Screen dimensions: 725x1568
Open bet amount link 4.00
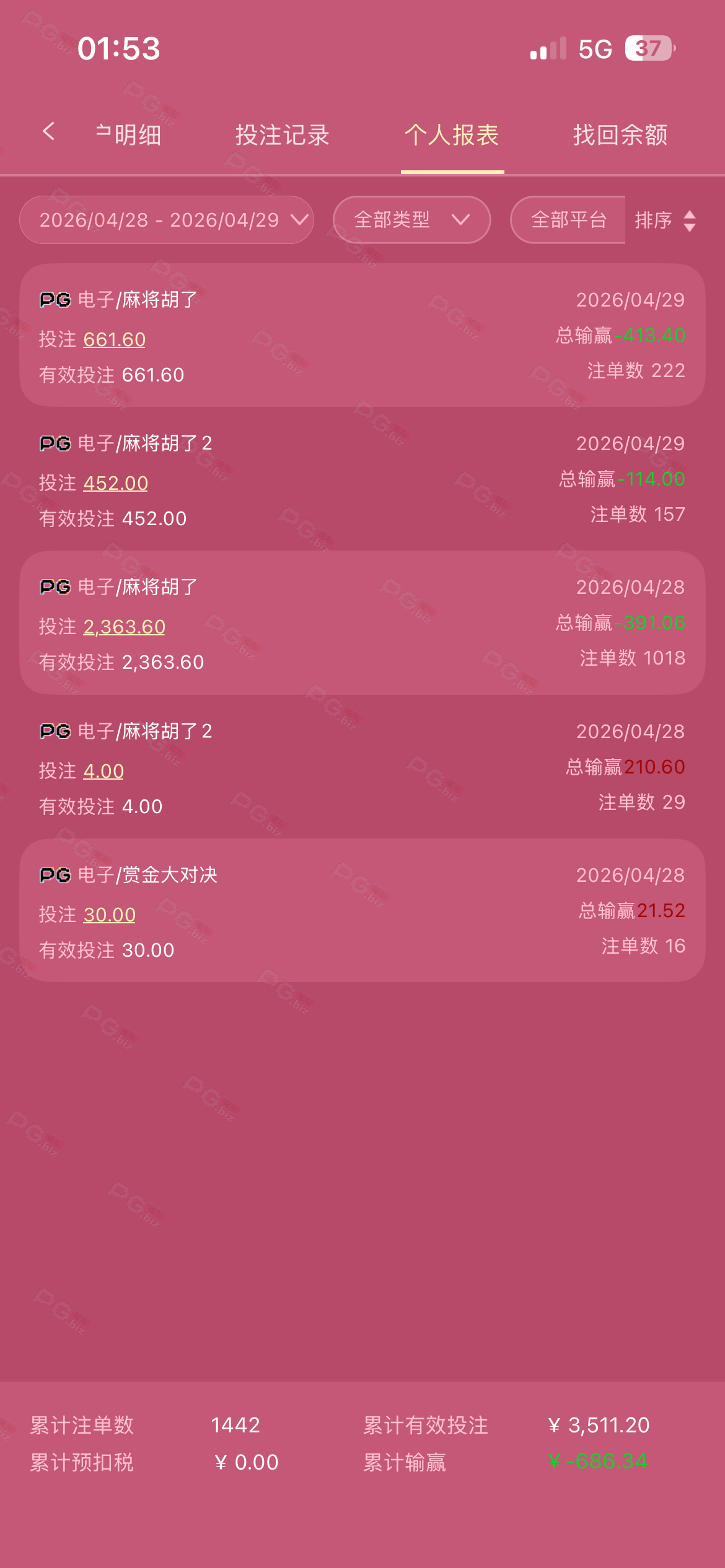(x=103, y=771)
